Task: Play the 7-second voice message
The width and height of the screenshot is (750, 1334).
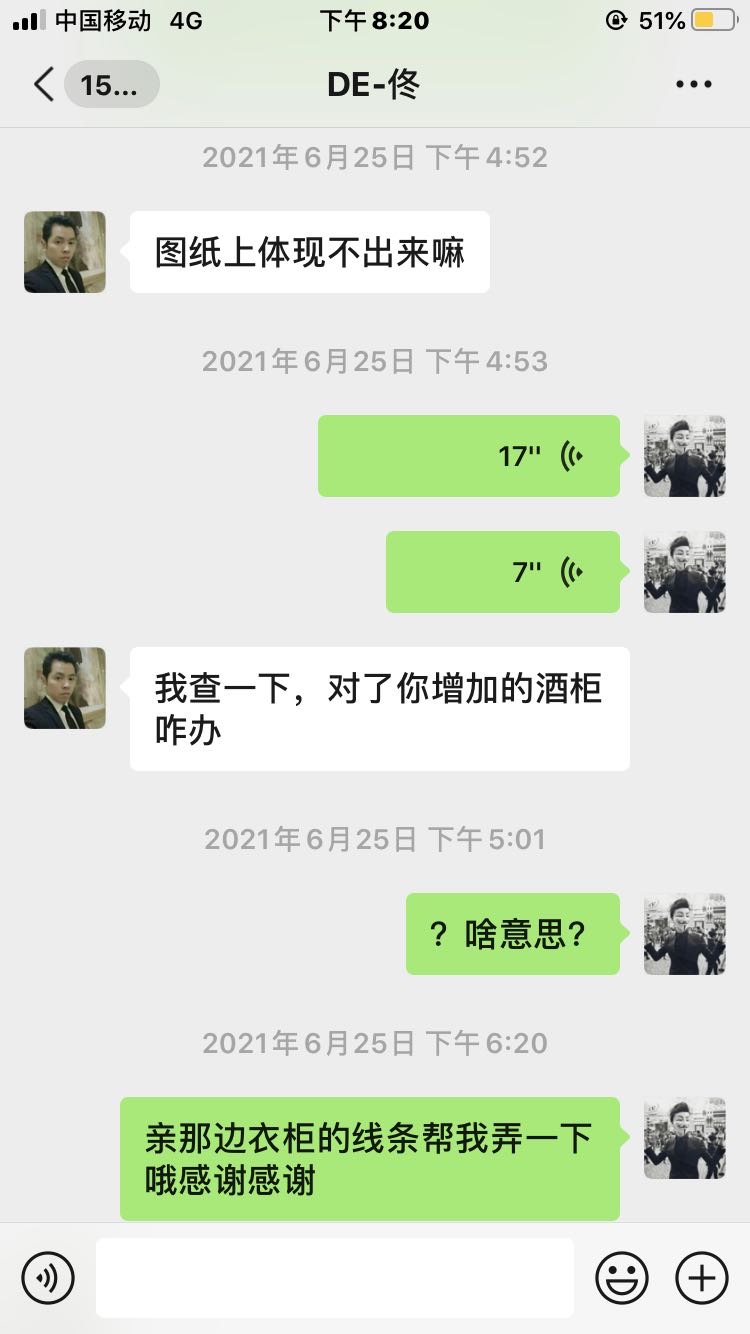Action: click(x=503, y=572)
